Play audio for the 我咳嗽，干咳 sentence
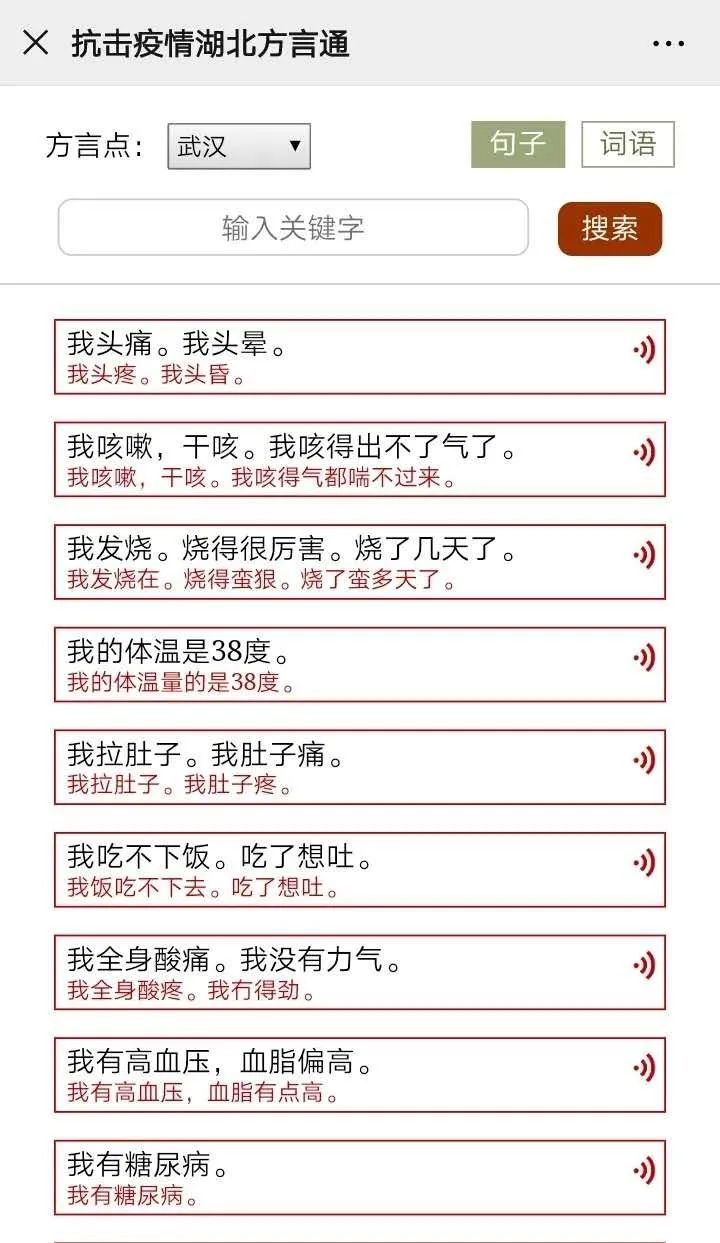Viewport: 720px width, 1243px height. coord(644,452)
